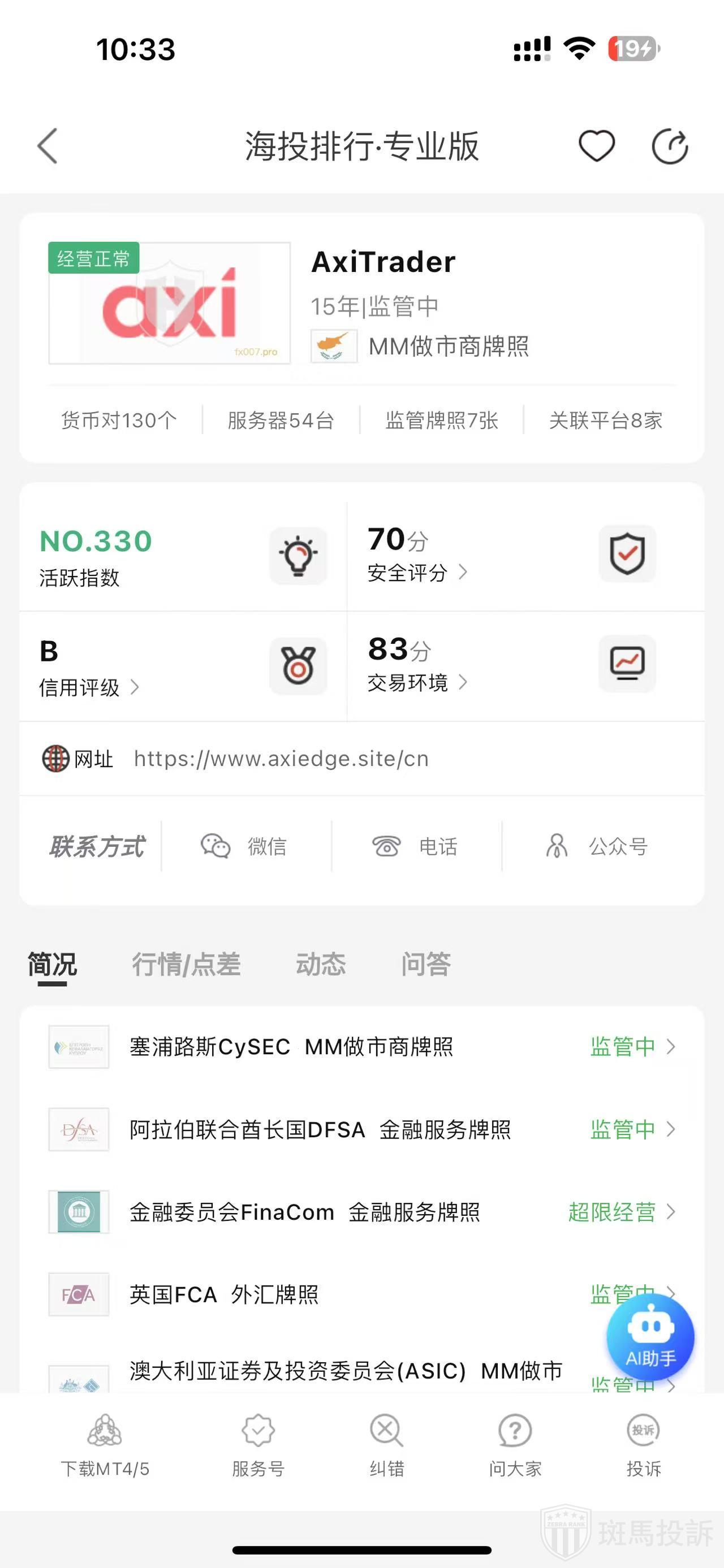View the 信用评级 details
The height and width of the screenshot is (1568, 724).
(x=89, y=687)
